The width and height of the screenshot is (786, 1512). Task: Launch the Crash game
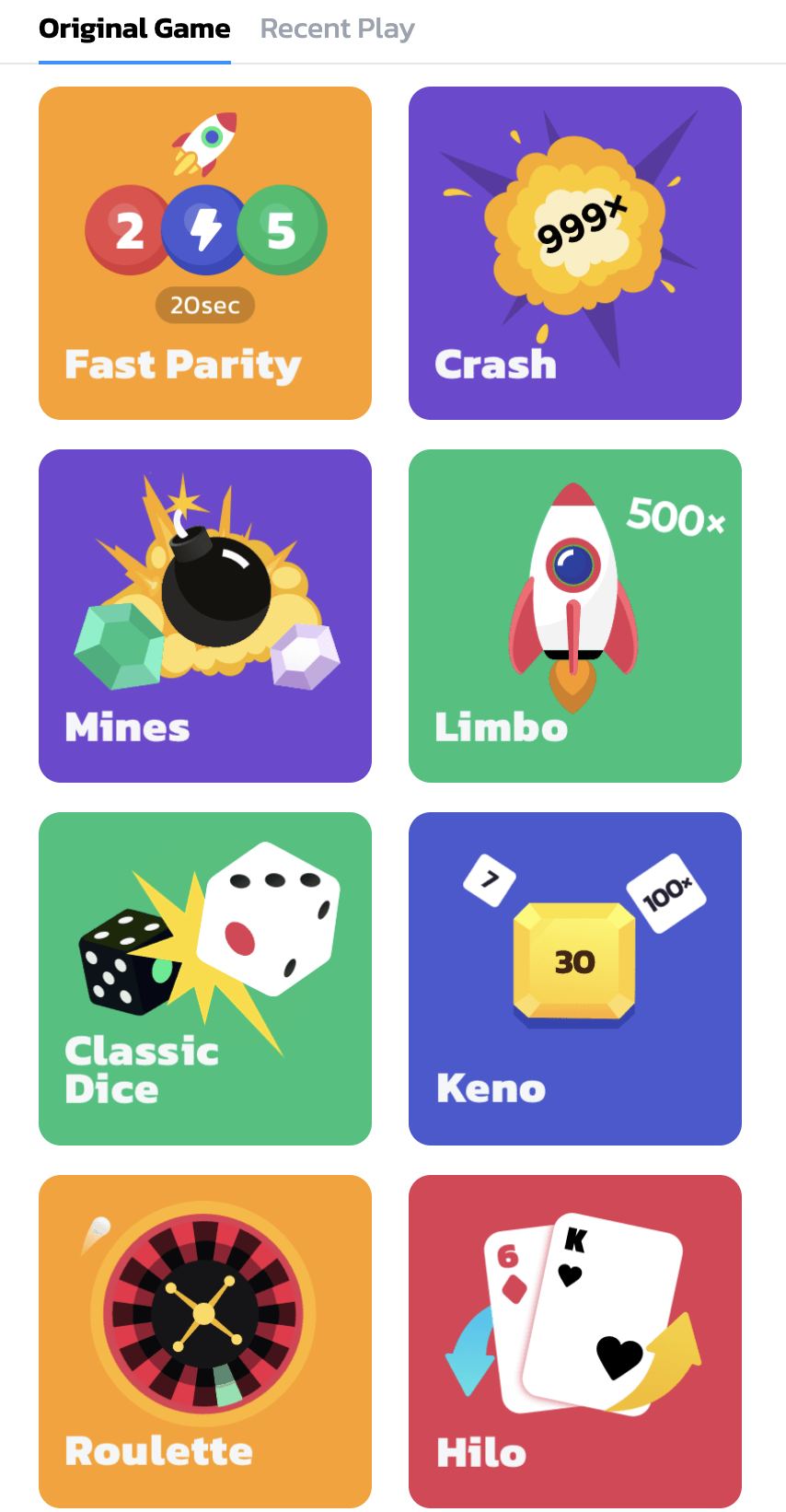575,253
